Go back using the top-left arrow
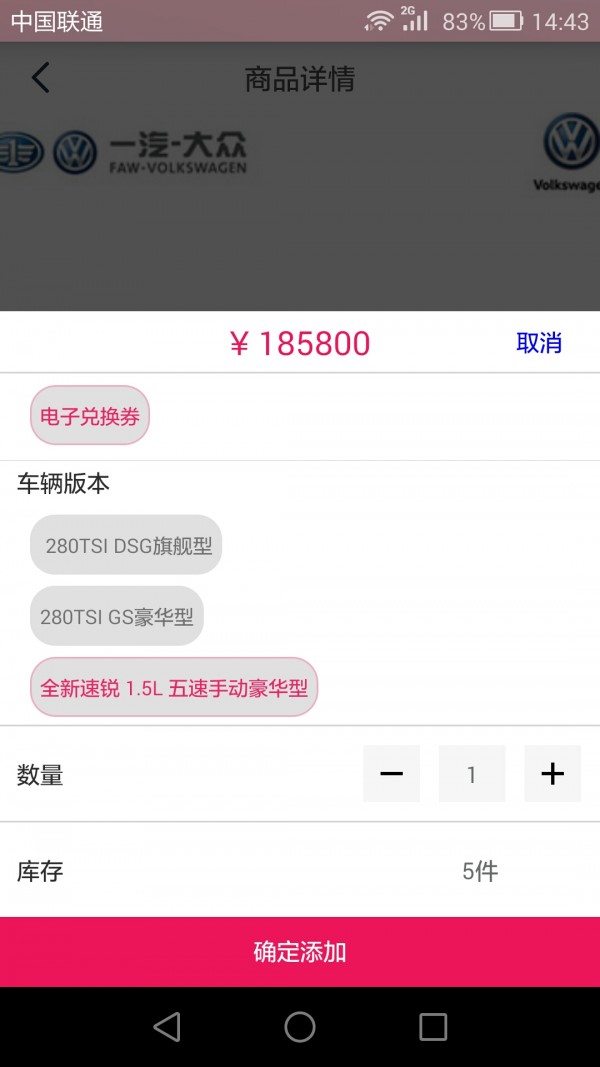 coord(41,78)
